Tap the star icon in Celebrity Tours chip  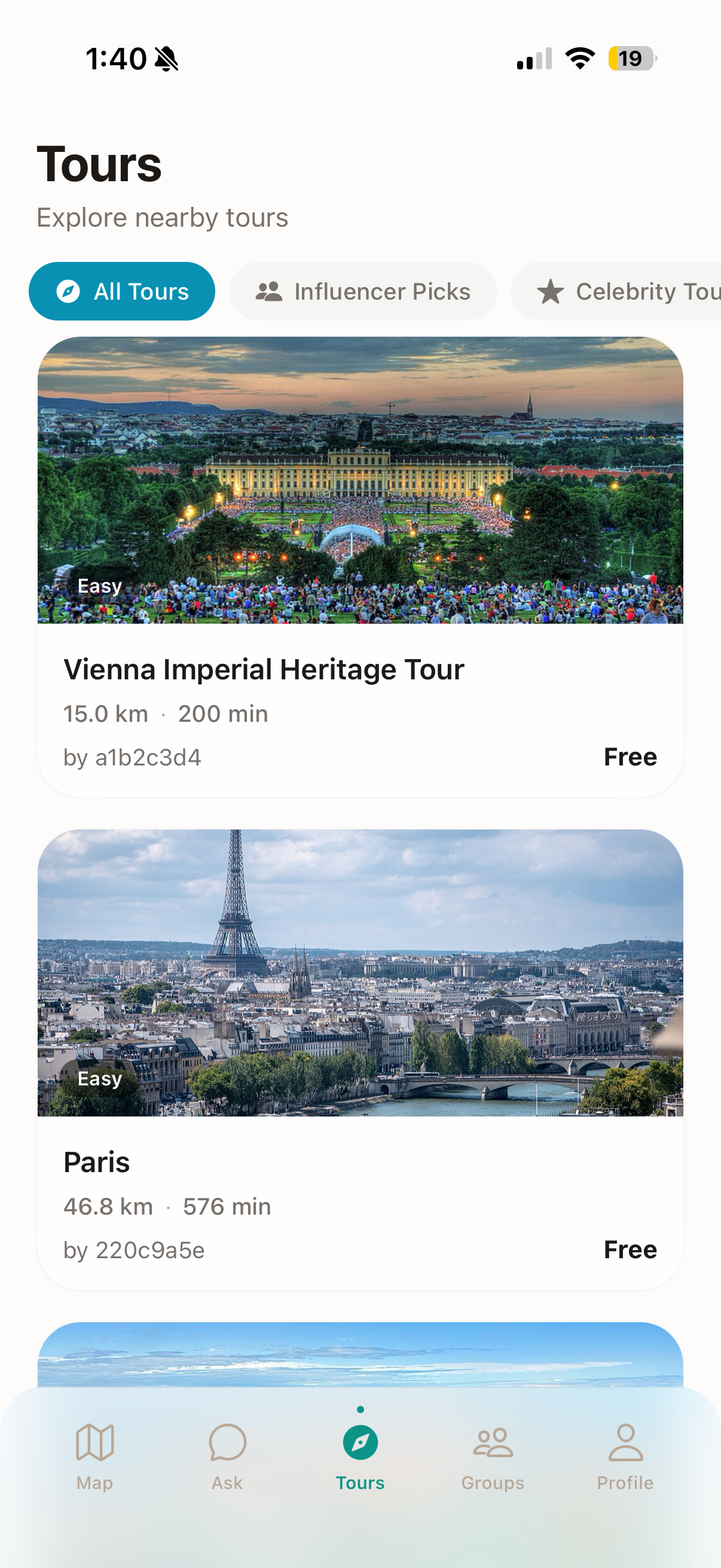click(x=551, y=291)
